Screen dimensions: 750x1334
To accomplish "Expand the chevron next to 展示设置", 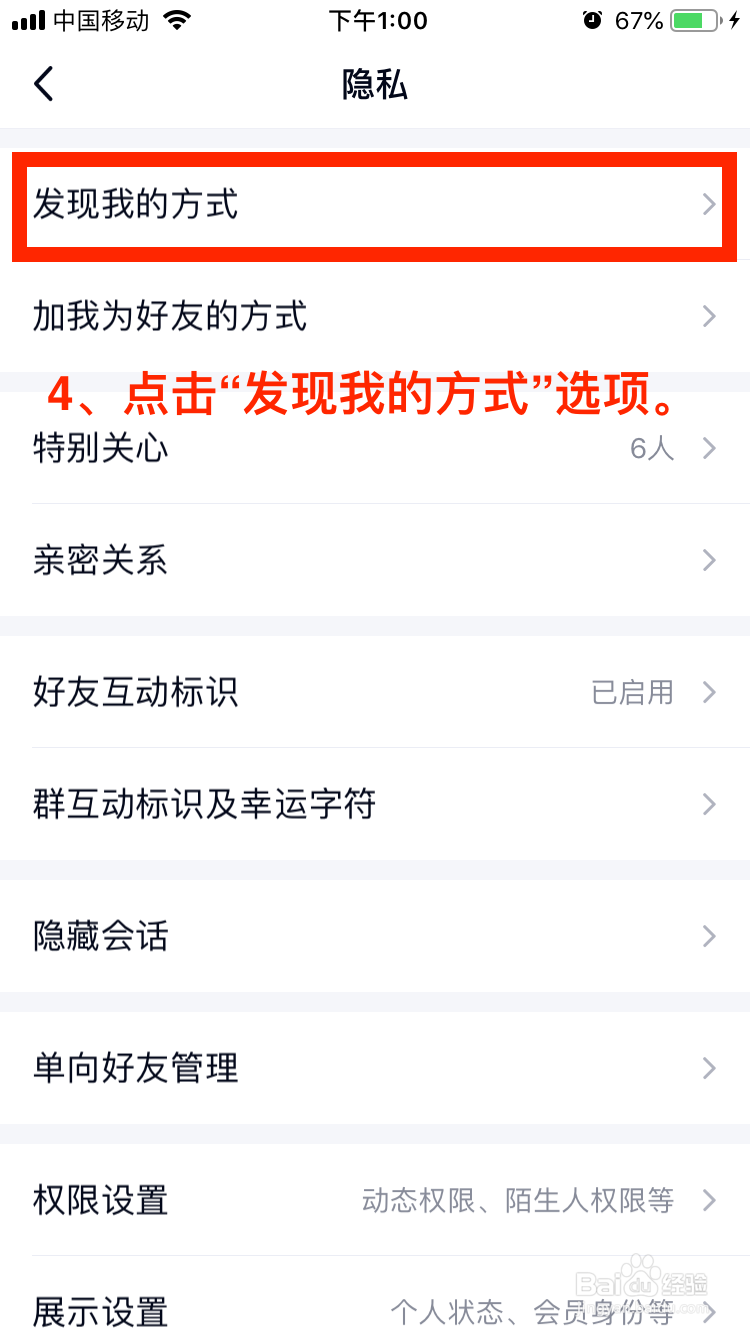I will 710,1313.
